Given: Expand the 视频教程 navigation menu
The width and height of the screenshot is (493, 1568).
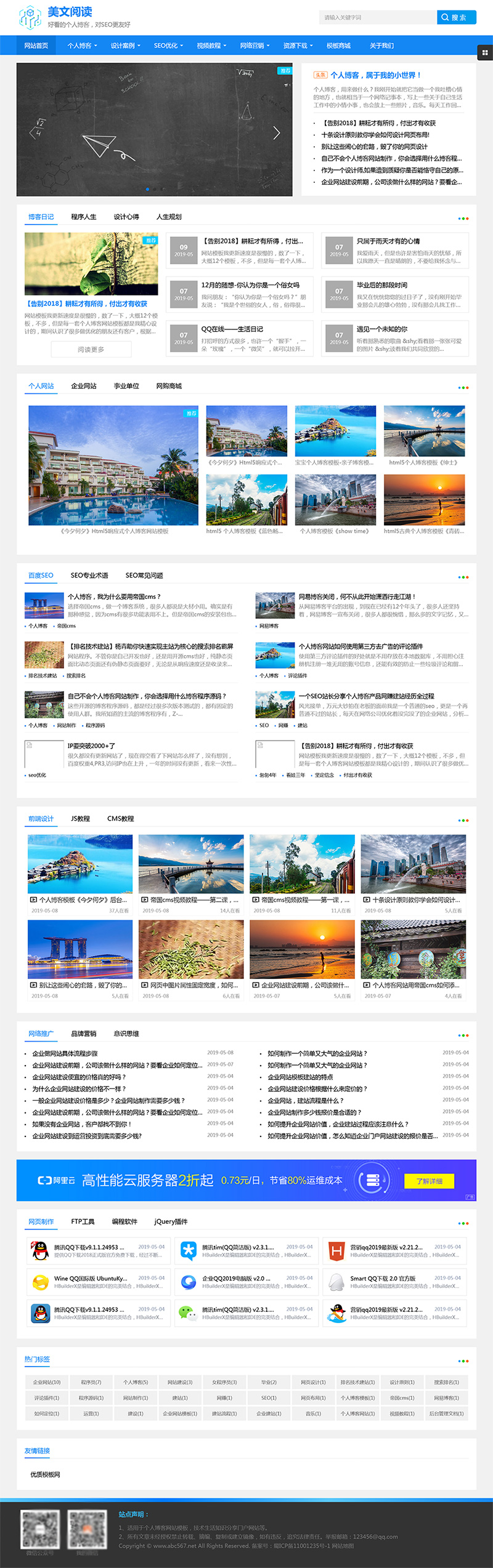Looking at the screenshot, I should 211,46.
